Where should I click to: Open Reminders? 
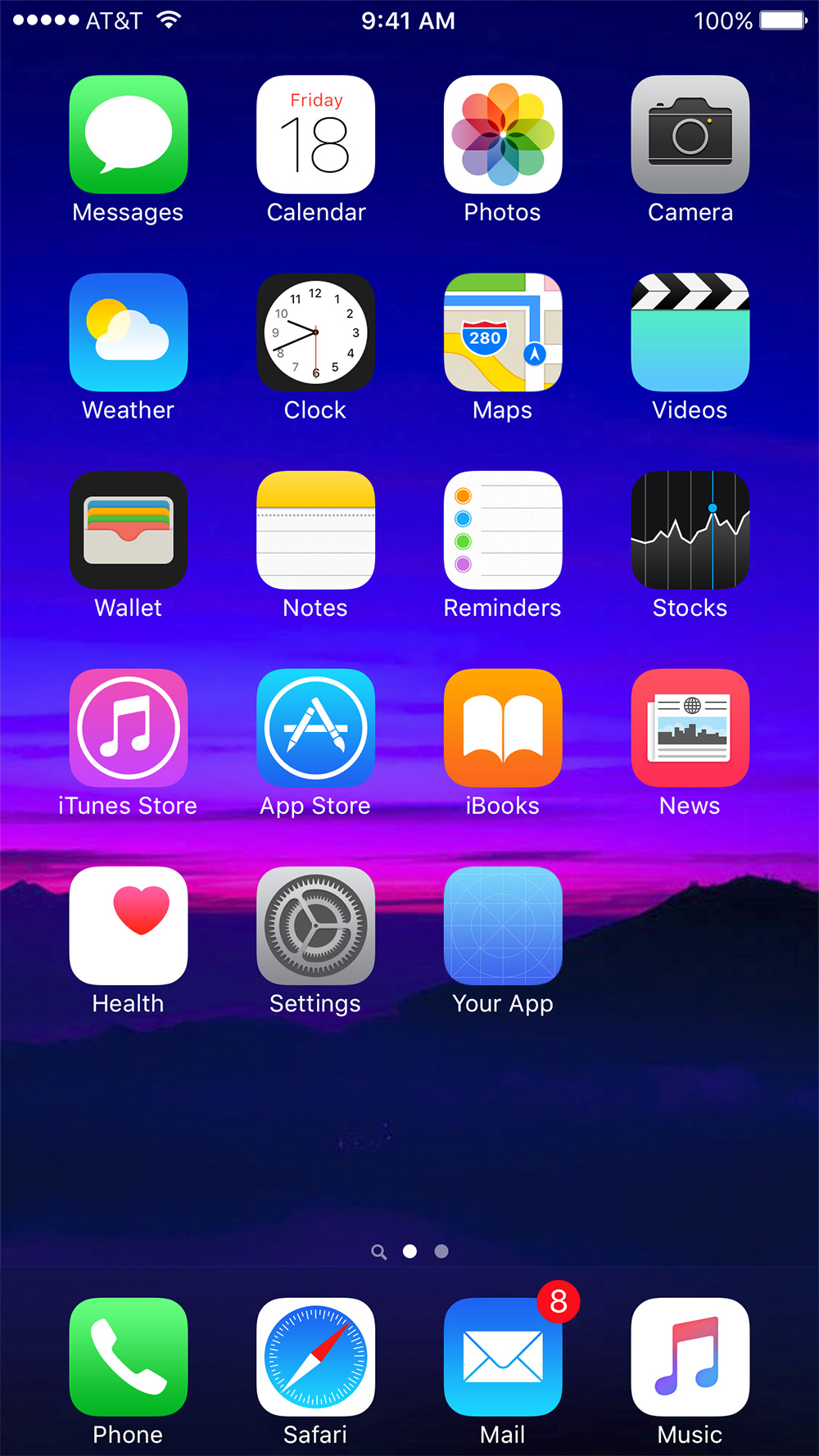(503, 530)
